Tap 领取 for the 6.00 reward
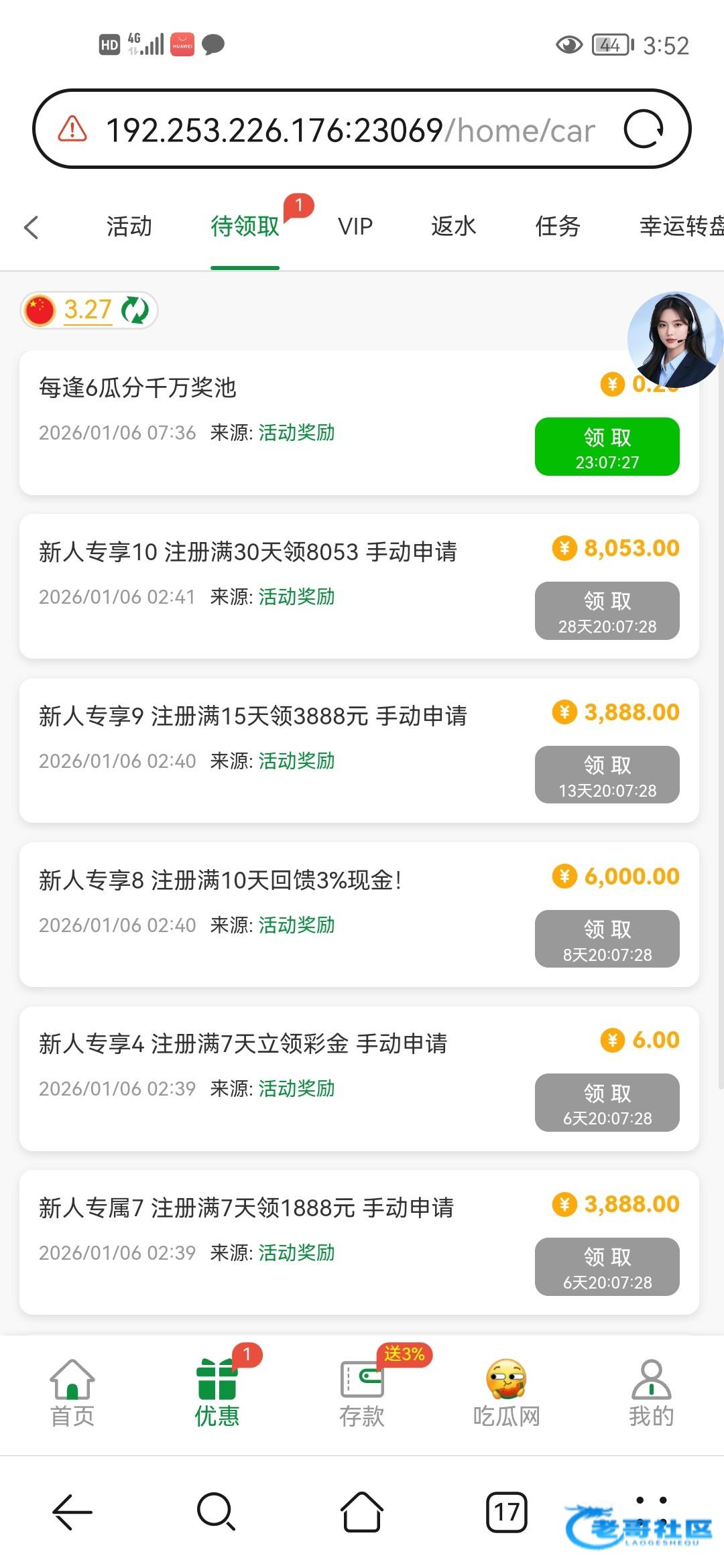Image resolution: width=724 pixels, height=1568 pixels. (x=607, y=1103)
